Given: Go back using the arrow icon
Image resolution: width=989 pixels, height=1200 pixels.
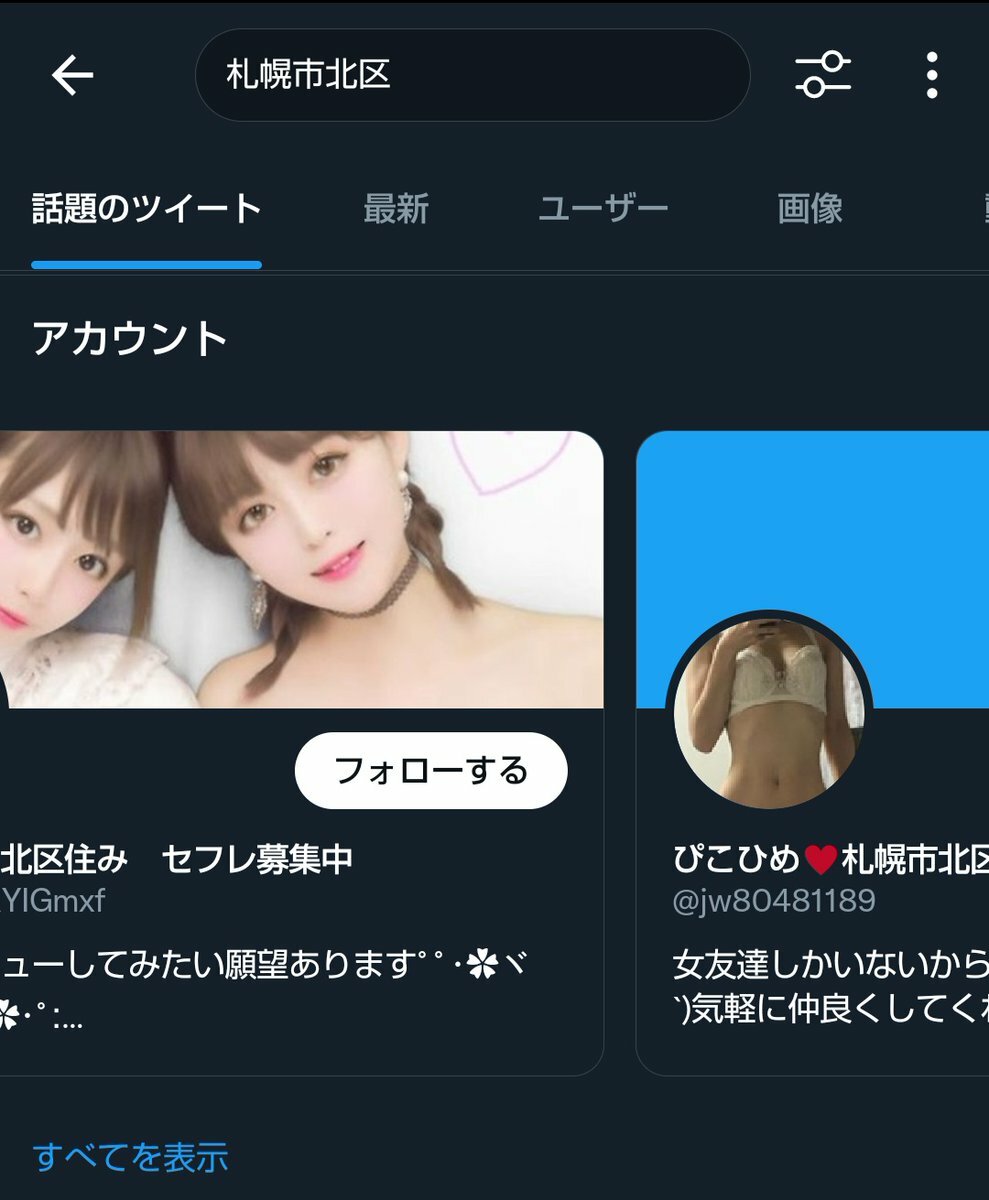Looking at the screenshot, I should [x=72, y=75].
